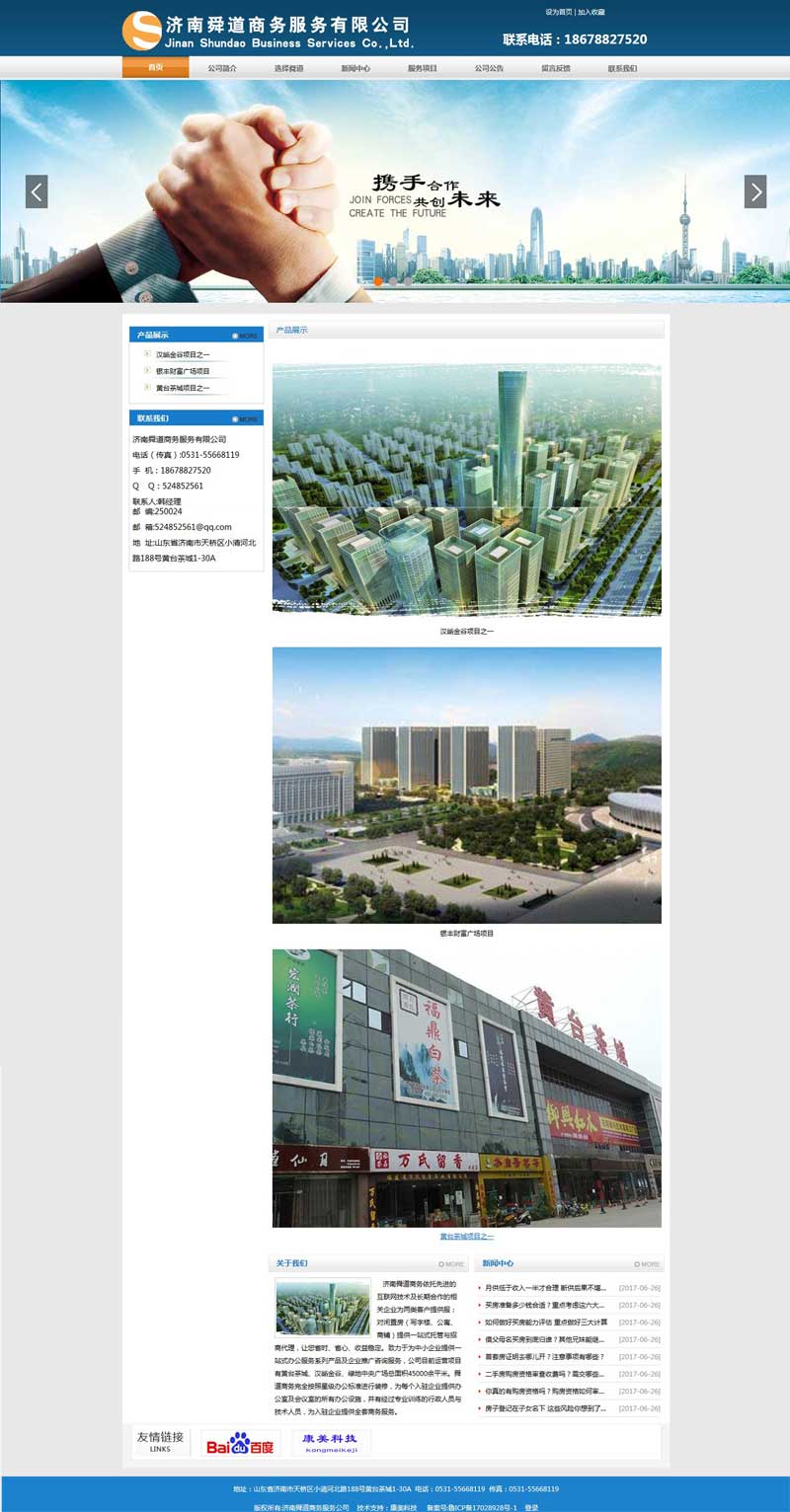The image size is (790, 1512).
Task: Show the previous banner slide
Action: click(x=37, y=191)
